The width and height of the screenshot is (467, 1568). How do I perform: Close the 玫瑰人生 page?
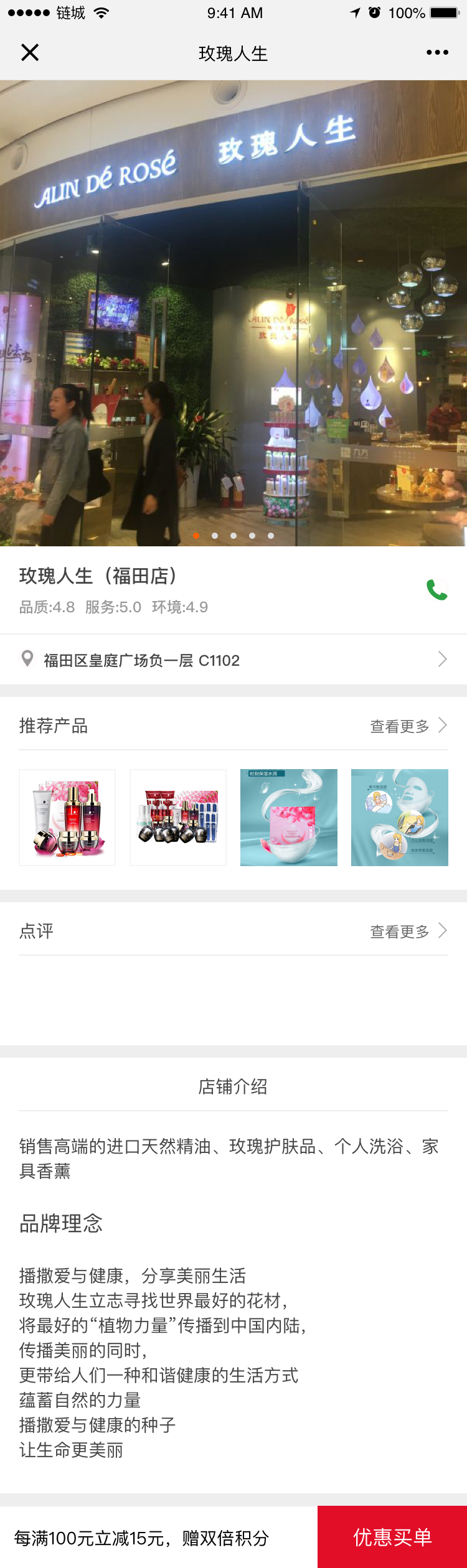(30, 53)
